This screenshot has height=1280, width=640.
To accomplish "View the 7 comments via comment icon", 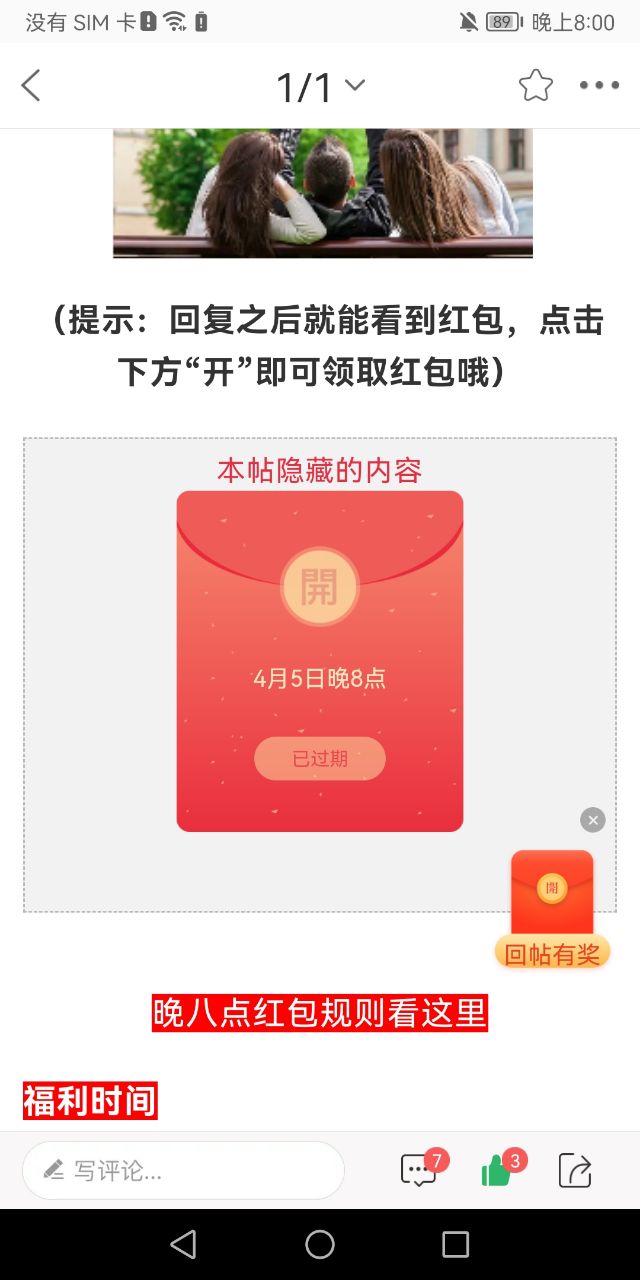I will click(418, 1170).
